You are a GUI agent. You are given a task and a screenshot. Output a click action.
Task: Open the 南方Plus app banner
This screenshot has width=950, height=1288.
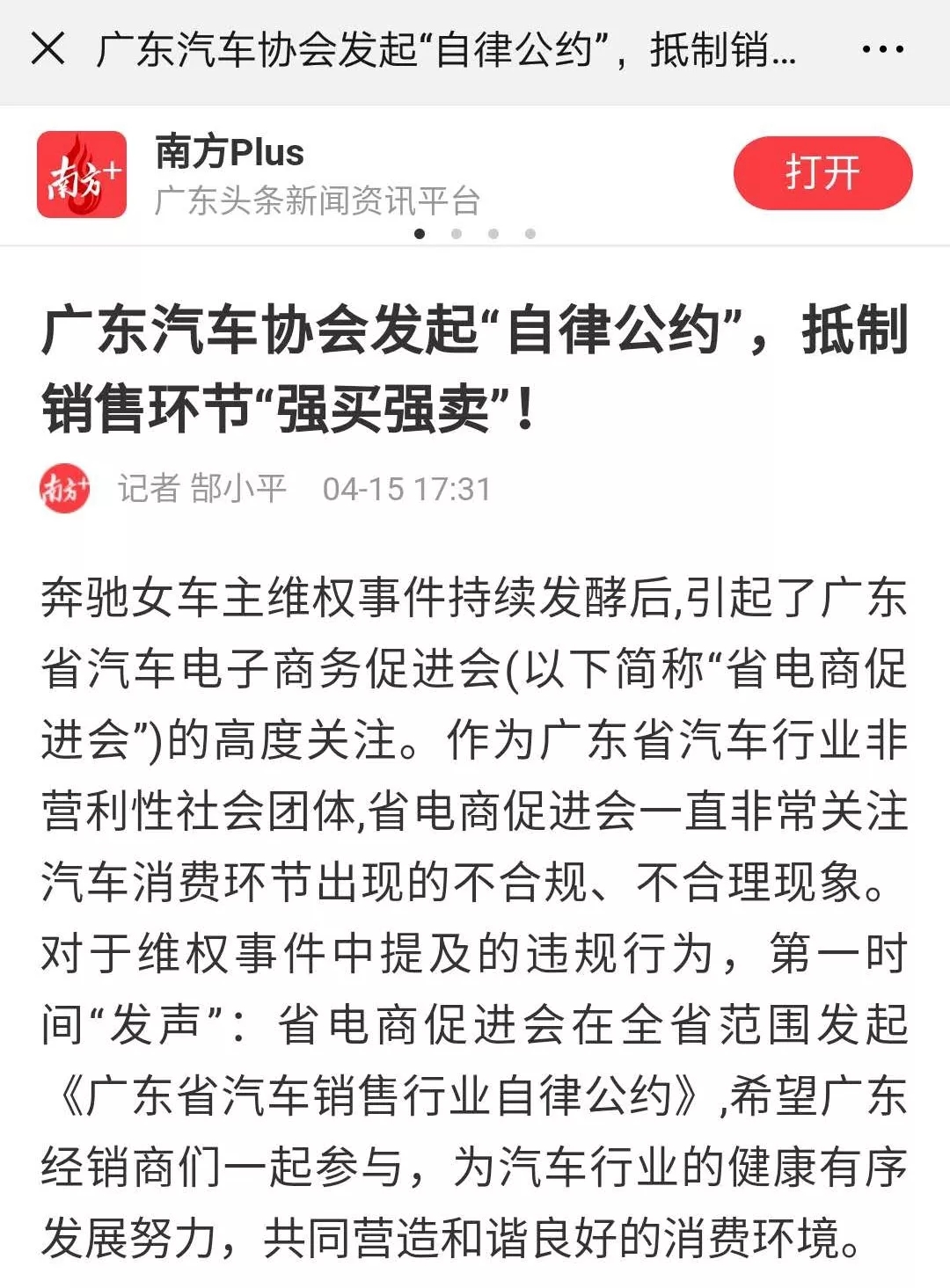[x=317, y=174]
